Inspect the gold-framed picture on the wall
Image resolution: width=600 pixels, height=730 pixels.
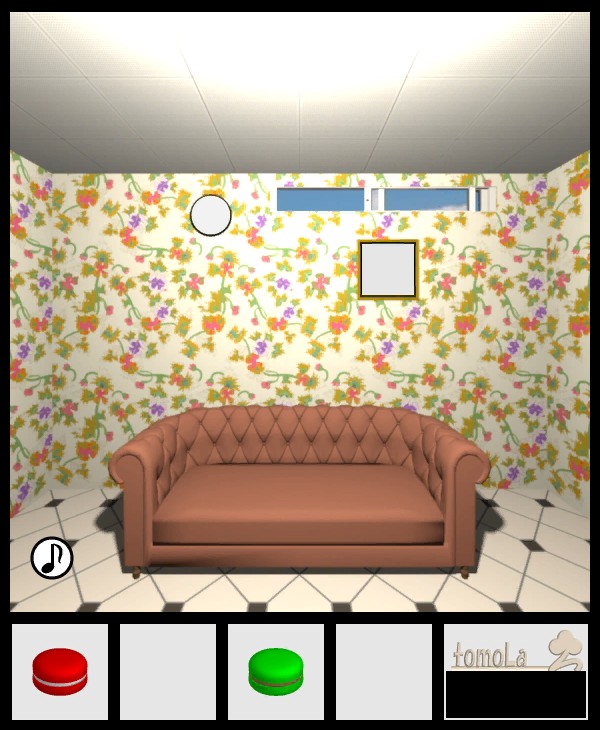click(388, 269)
